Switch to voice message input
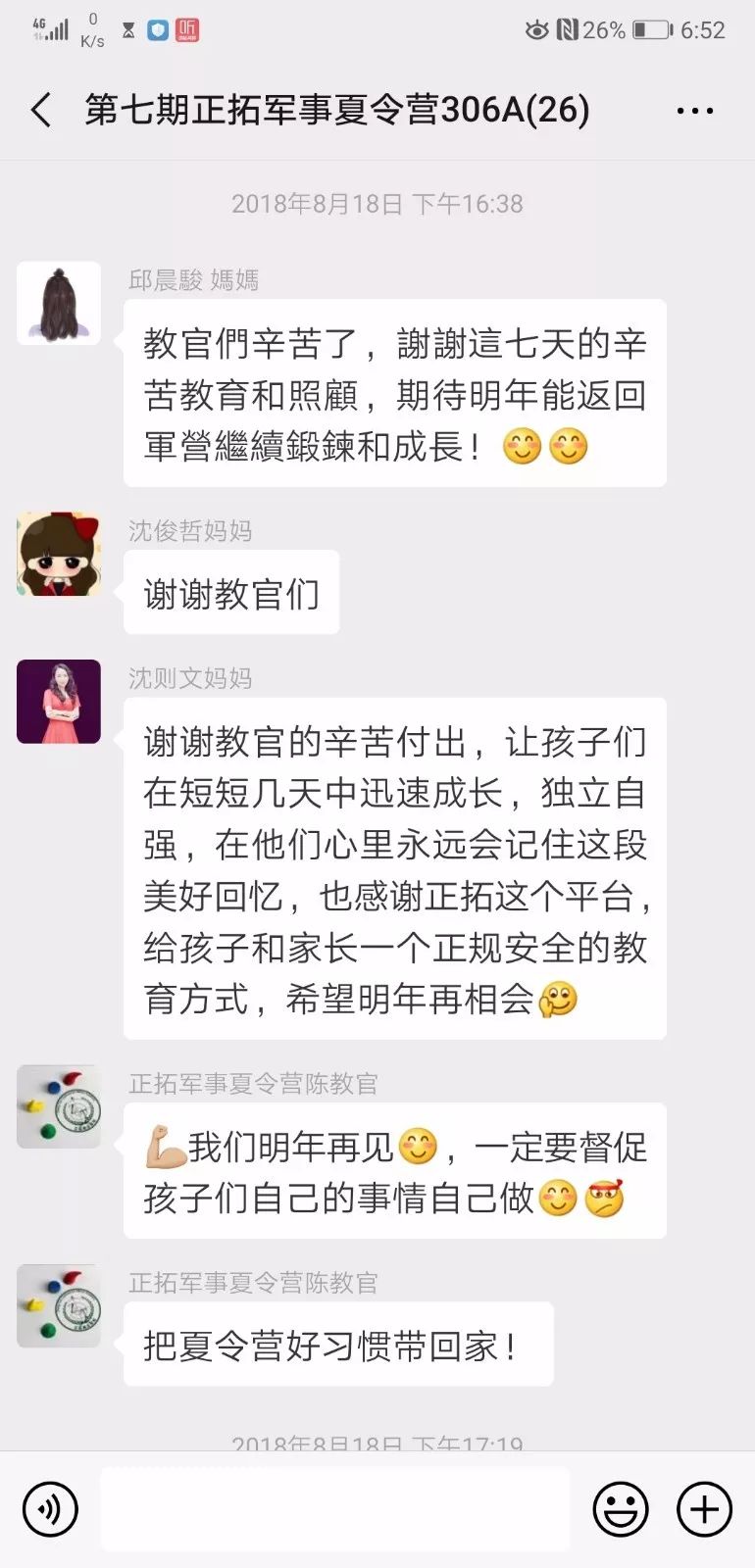Viewport: 755px width, 1568px height. (x=50, y=1509)
